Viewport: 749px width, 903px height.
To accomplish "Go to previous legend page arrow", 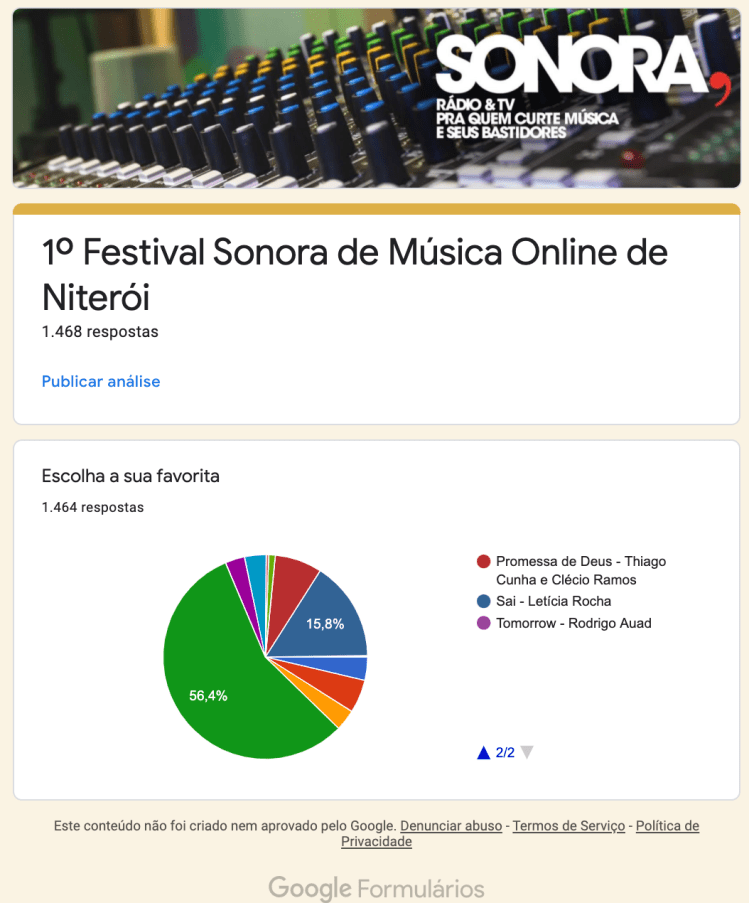I will [484, 752].
